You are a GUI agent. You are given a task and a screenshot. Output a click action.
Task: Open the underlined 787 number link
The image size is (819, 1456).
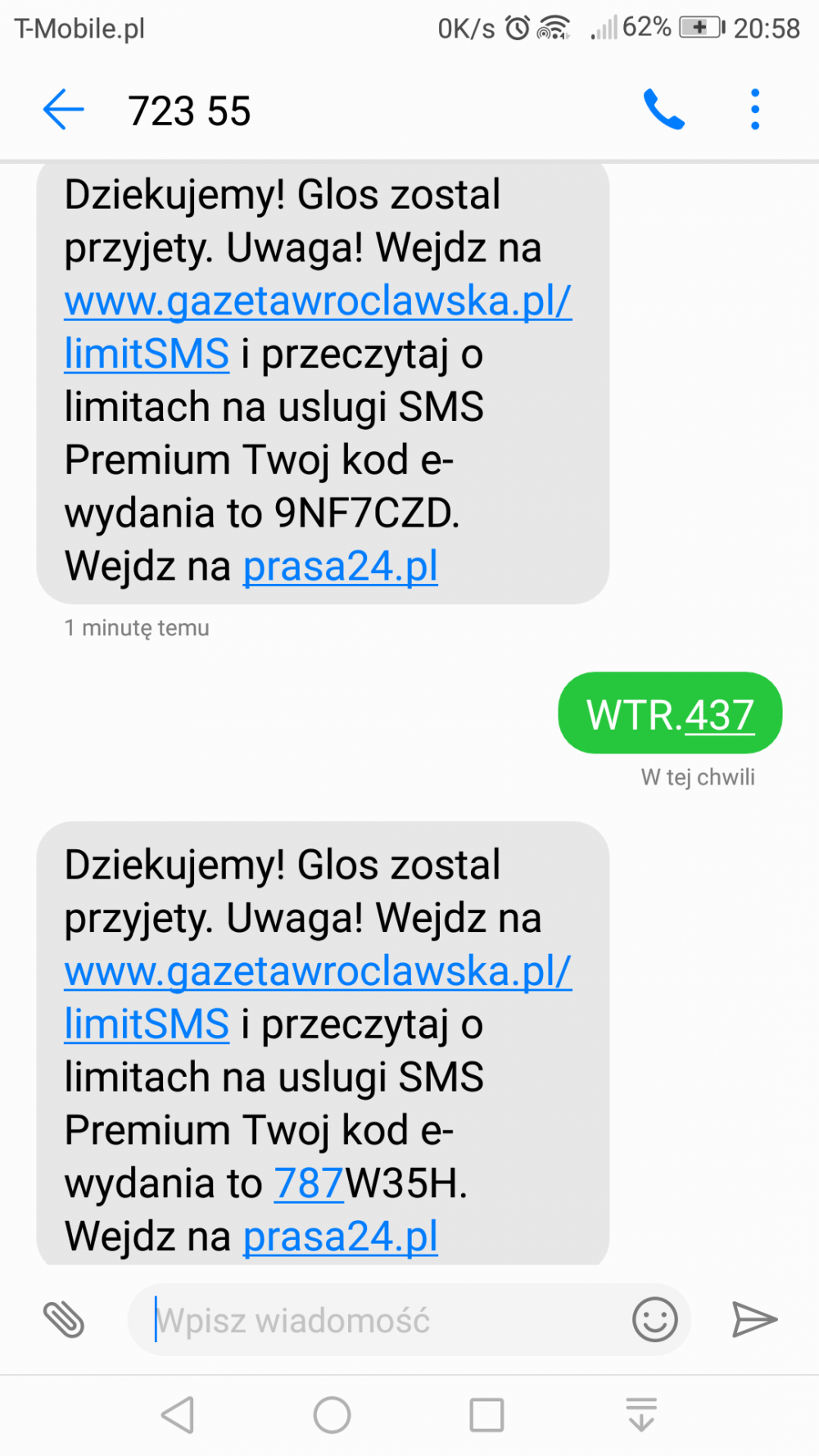click(309, 1183)
